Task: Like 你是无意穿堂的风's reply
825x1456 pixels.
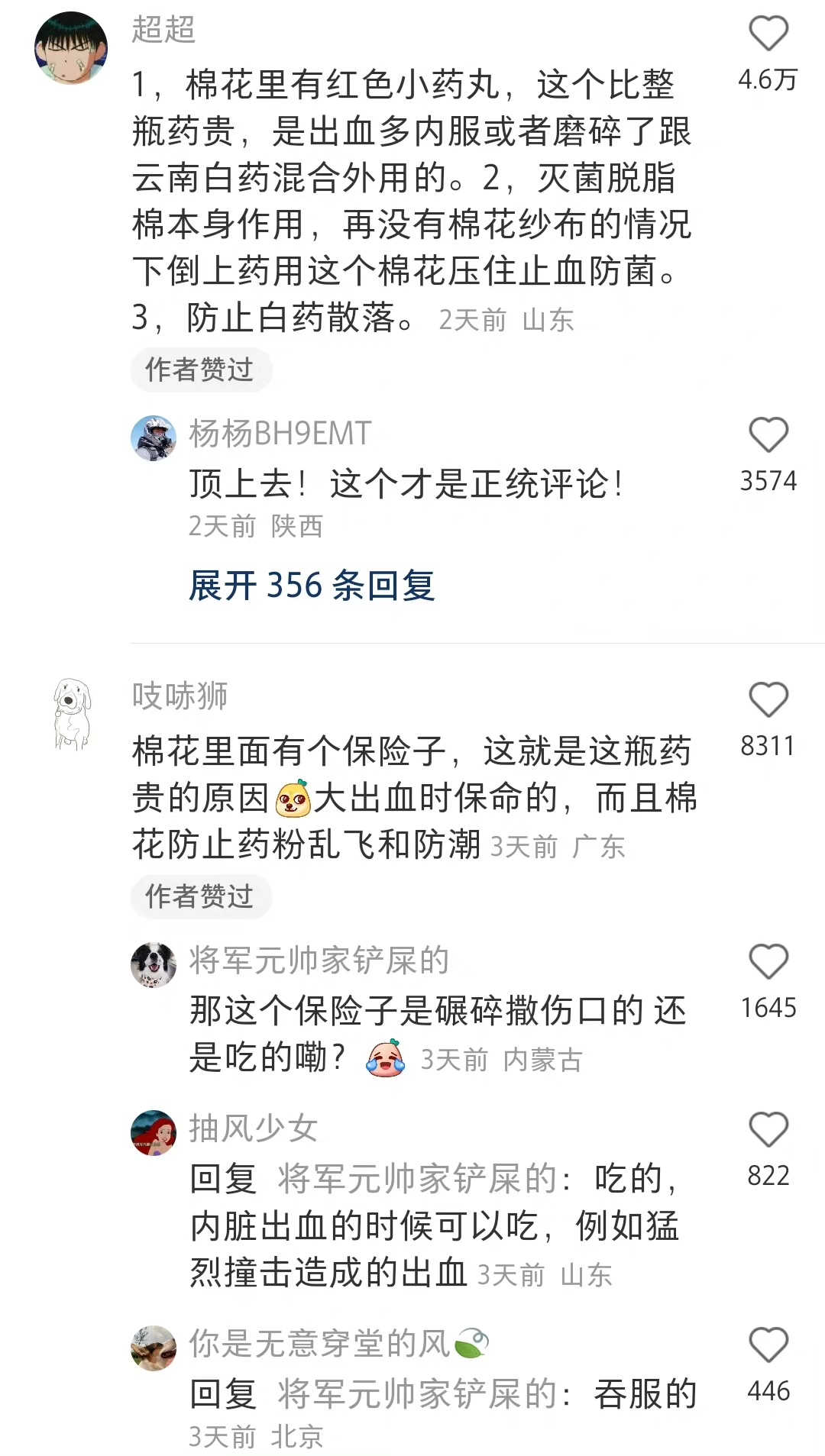Action: point(768,1345)
